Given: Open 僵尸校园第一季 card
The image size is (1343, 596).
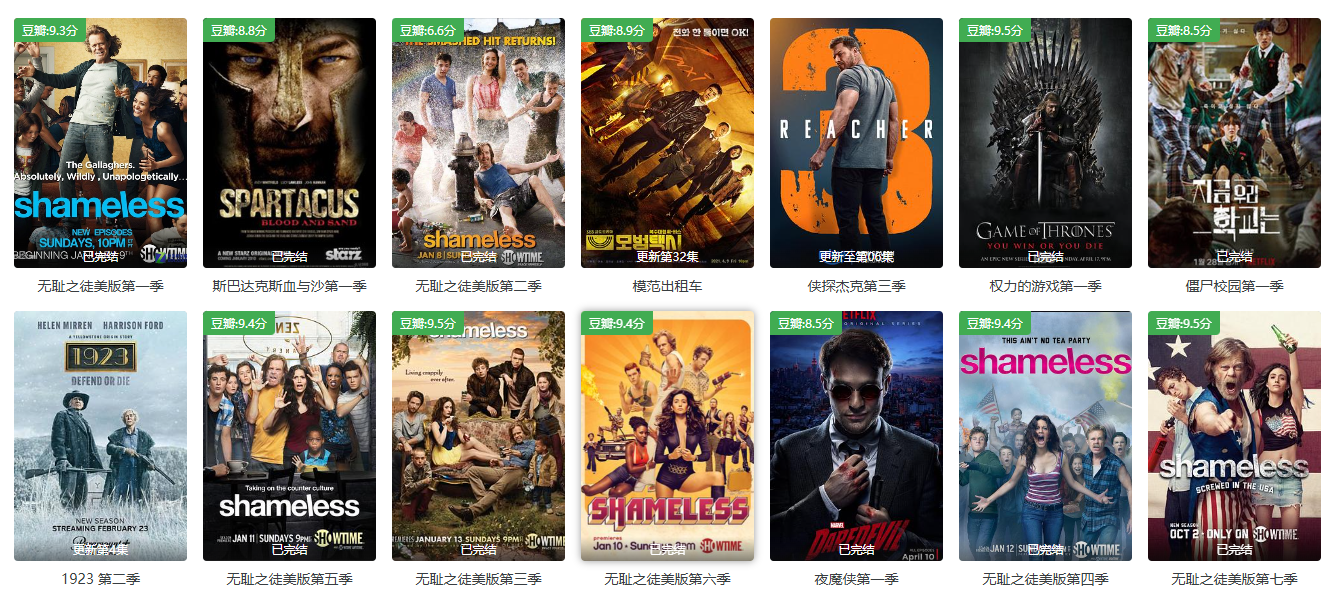Looking at the screenshot, I should [1234, 143].
